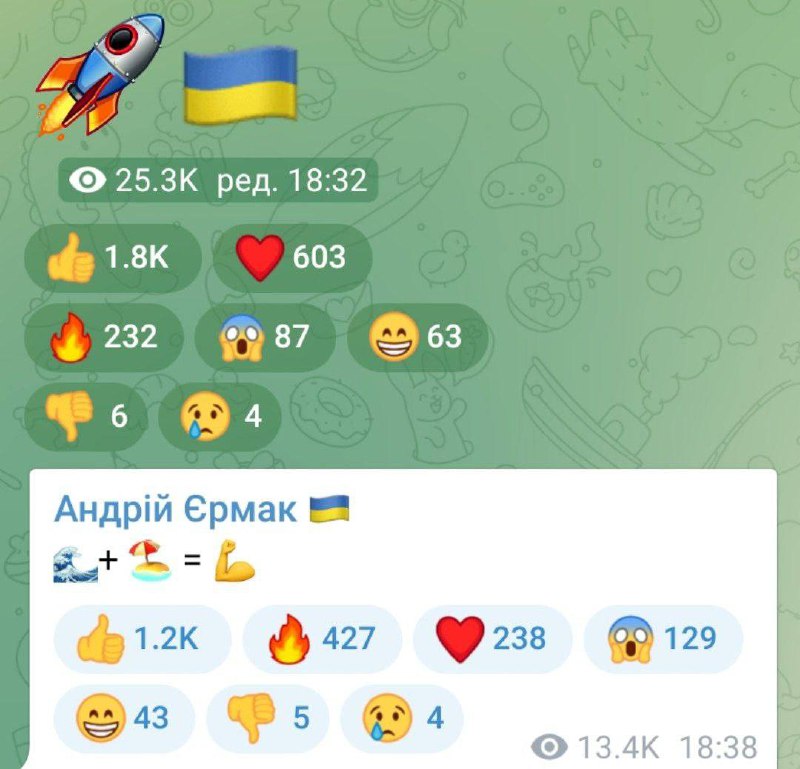Tap the thumbs-down reaction with 5
Image resolution: width=800 pixels, height=769 pixels.
[265, 716]
